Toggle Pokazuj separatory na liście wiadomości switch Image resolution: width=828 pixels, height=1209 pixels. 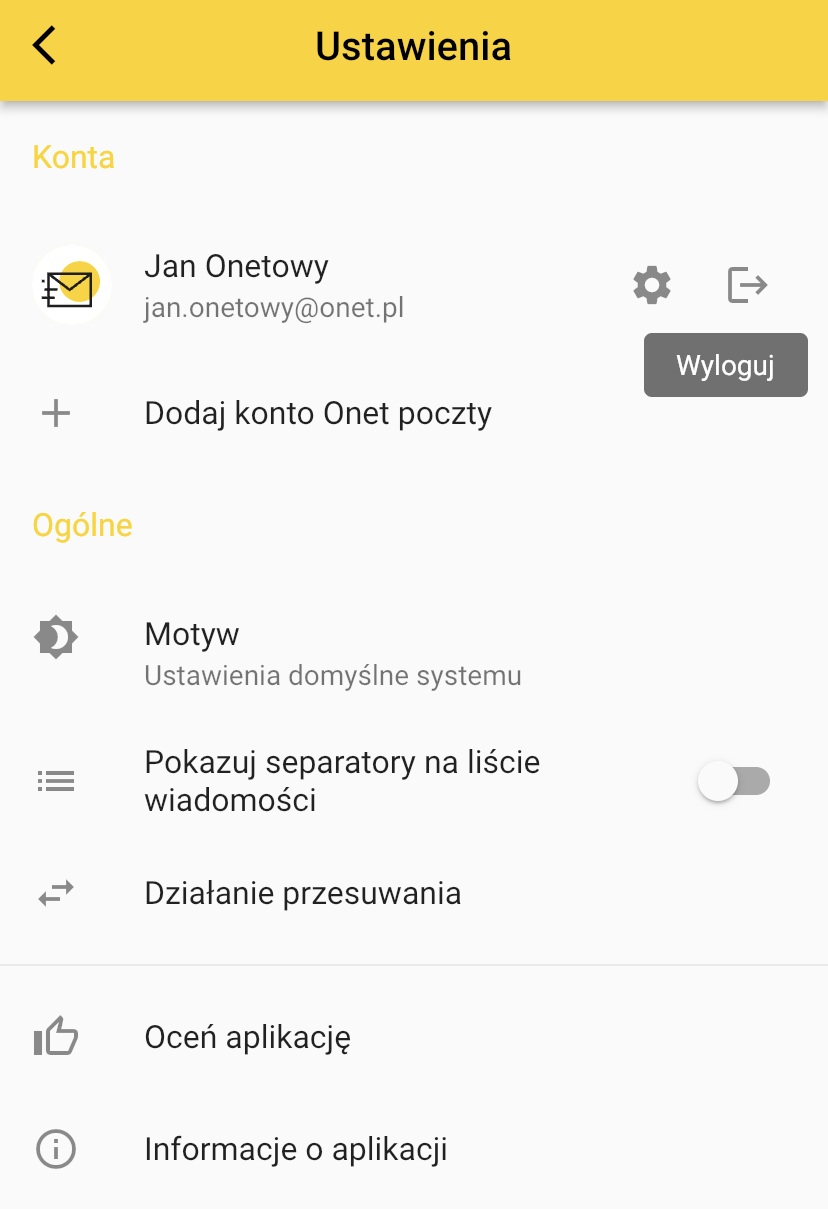pos(733,781)
